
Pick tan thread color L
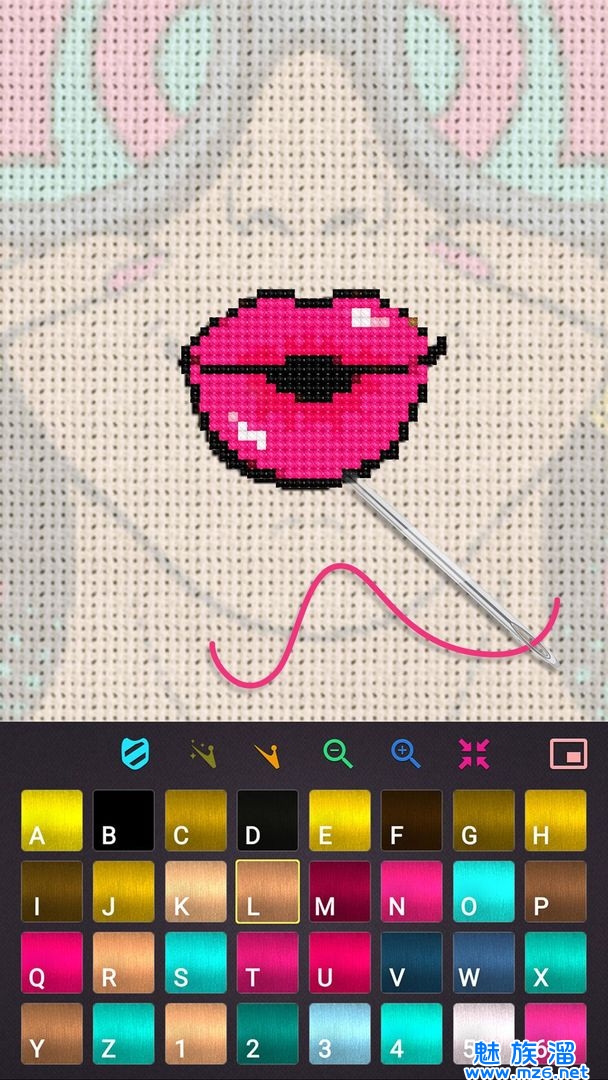click(x=268, y=891)
